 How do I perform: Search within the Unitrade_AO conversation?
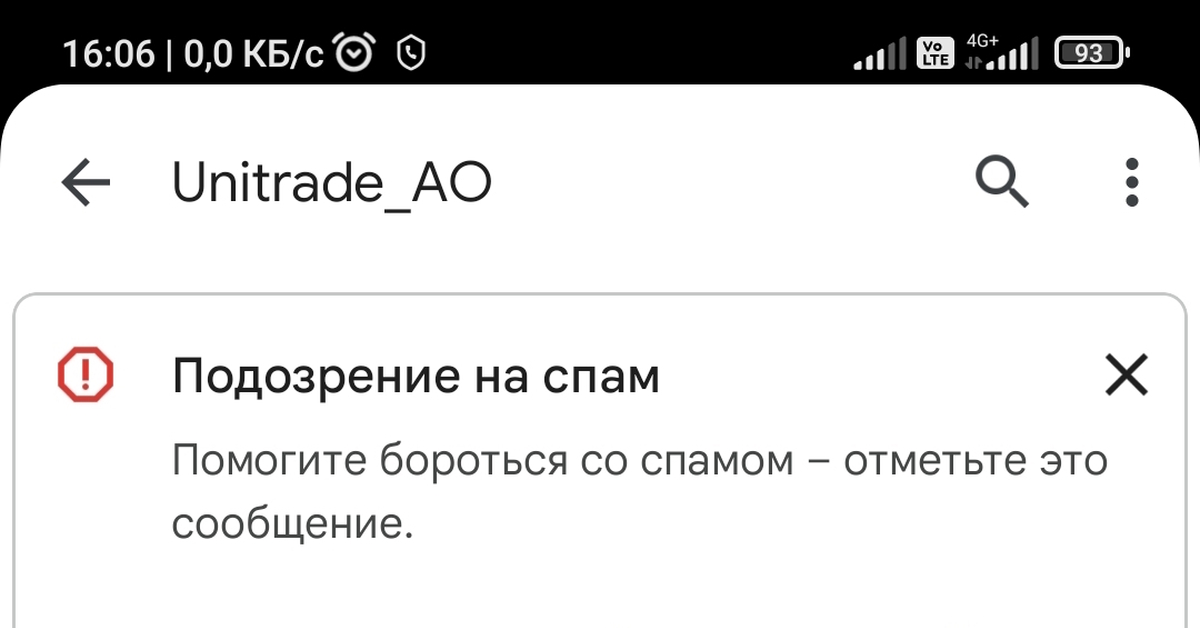pos(1002,184)
